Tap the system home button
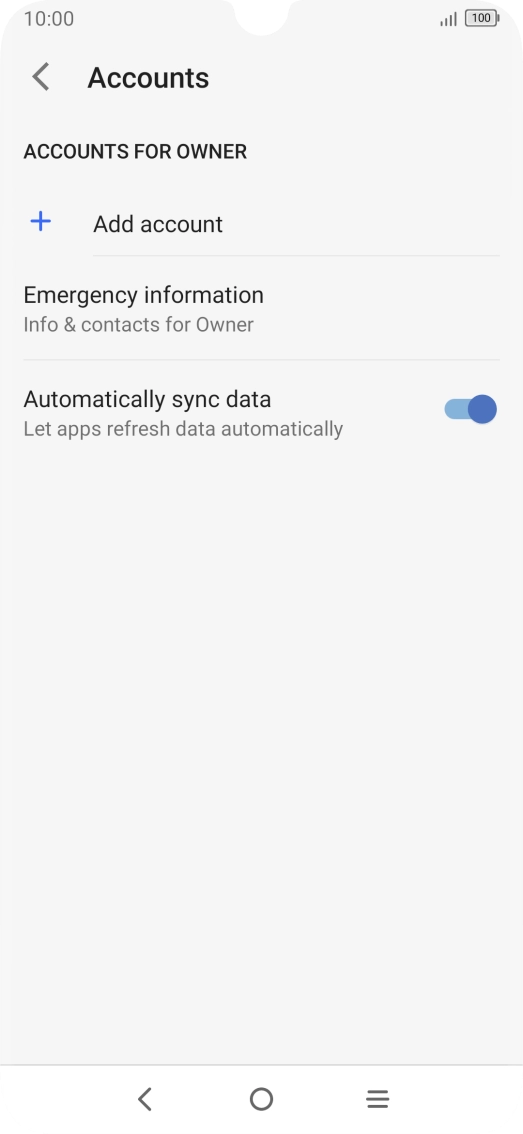This screenshot has height=1134, width=523. [261, 1099]
